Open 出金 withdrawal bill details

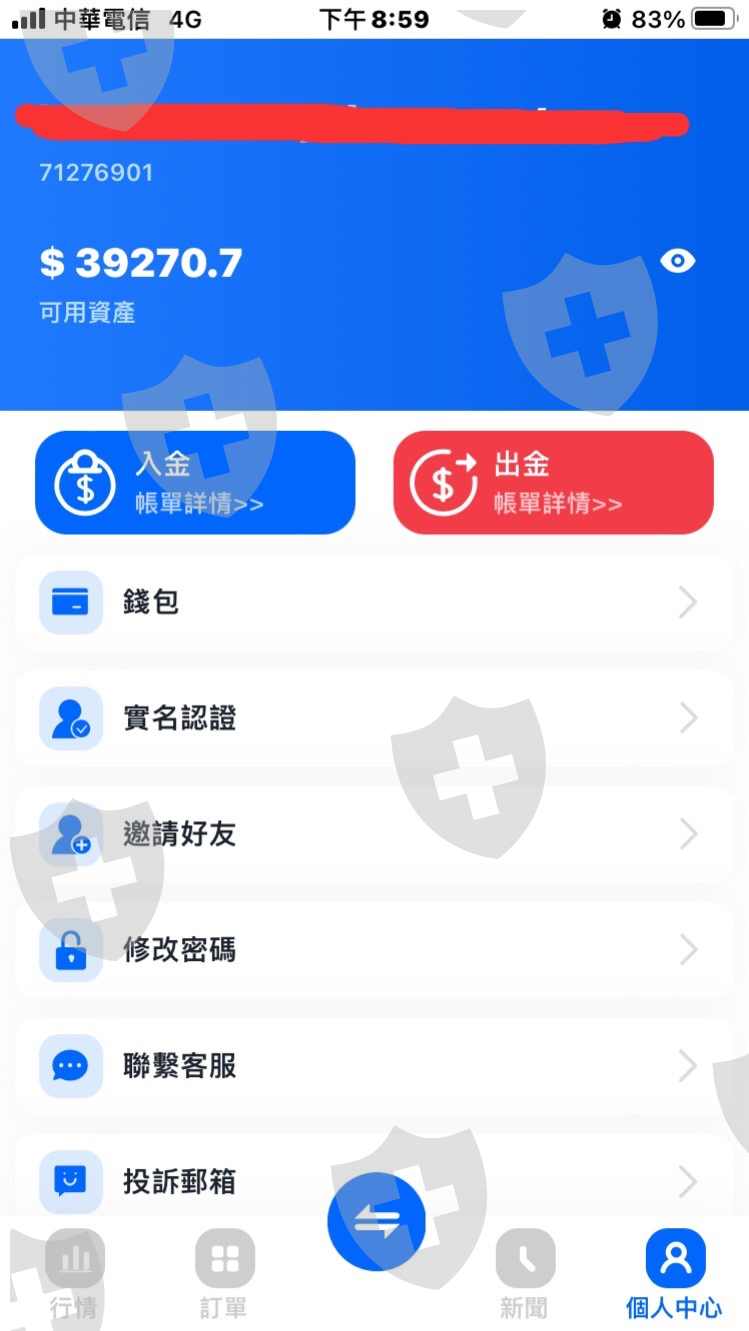pyautogui.click(x=553, y=482)
